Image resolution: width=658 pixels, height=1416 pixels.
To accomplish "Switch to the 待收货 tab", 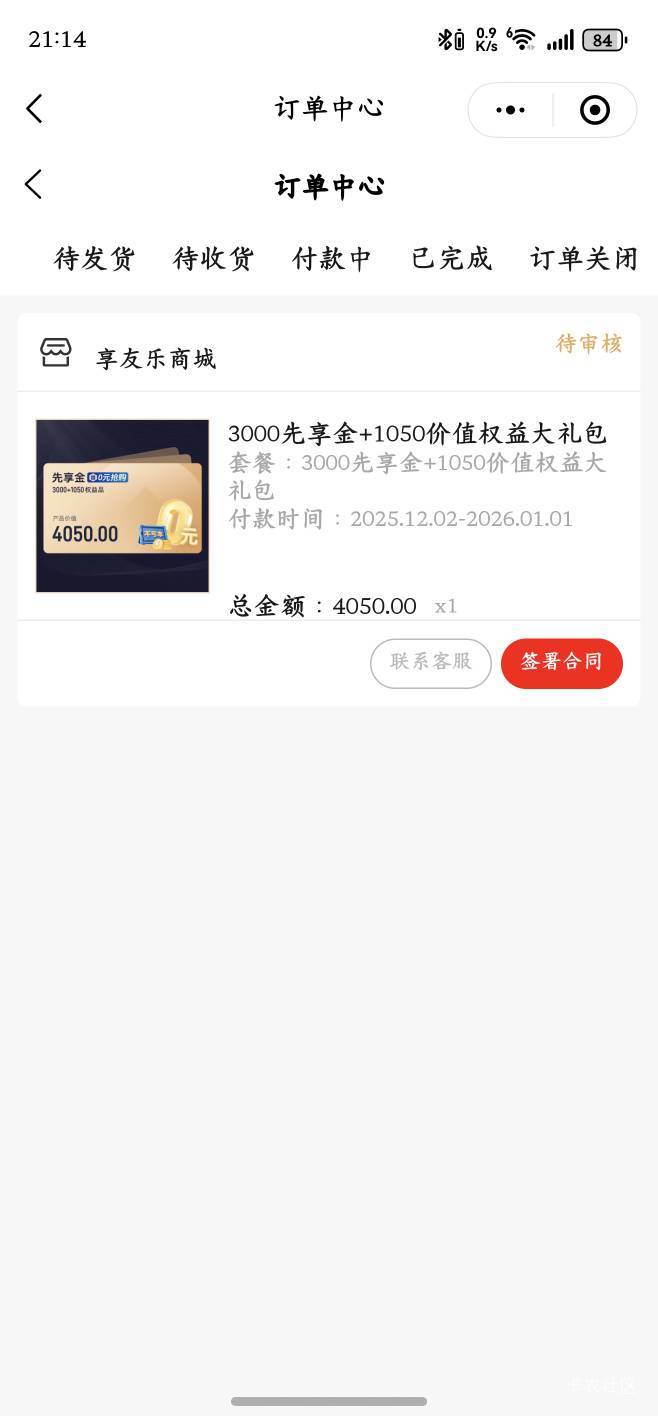I will [x=213, y=259].
